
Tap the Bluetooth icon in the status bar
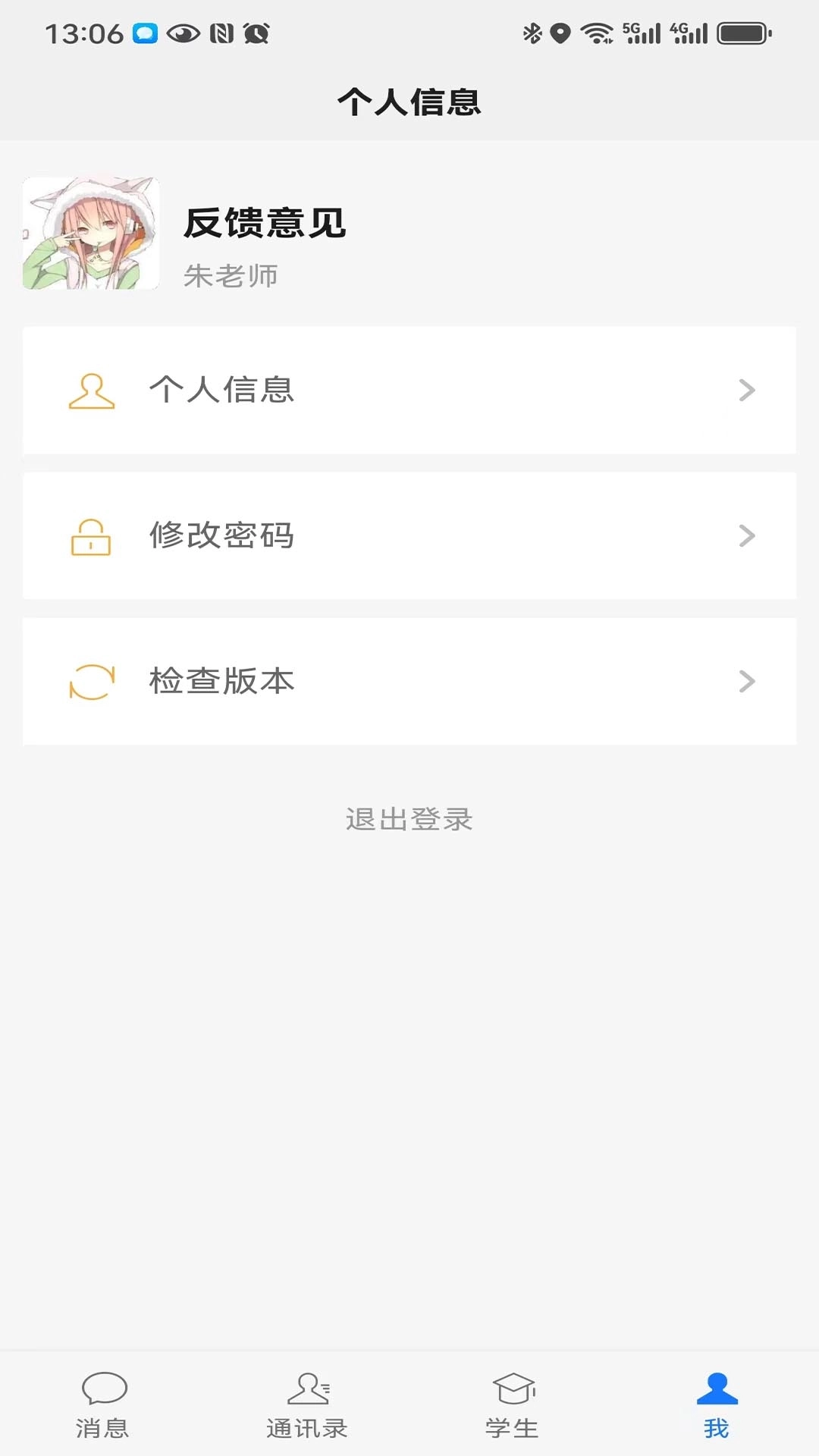pos(533,33)
